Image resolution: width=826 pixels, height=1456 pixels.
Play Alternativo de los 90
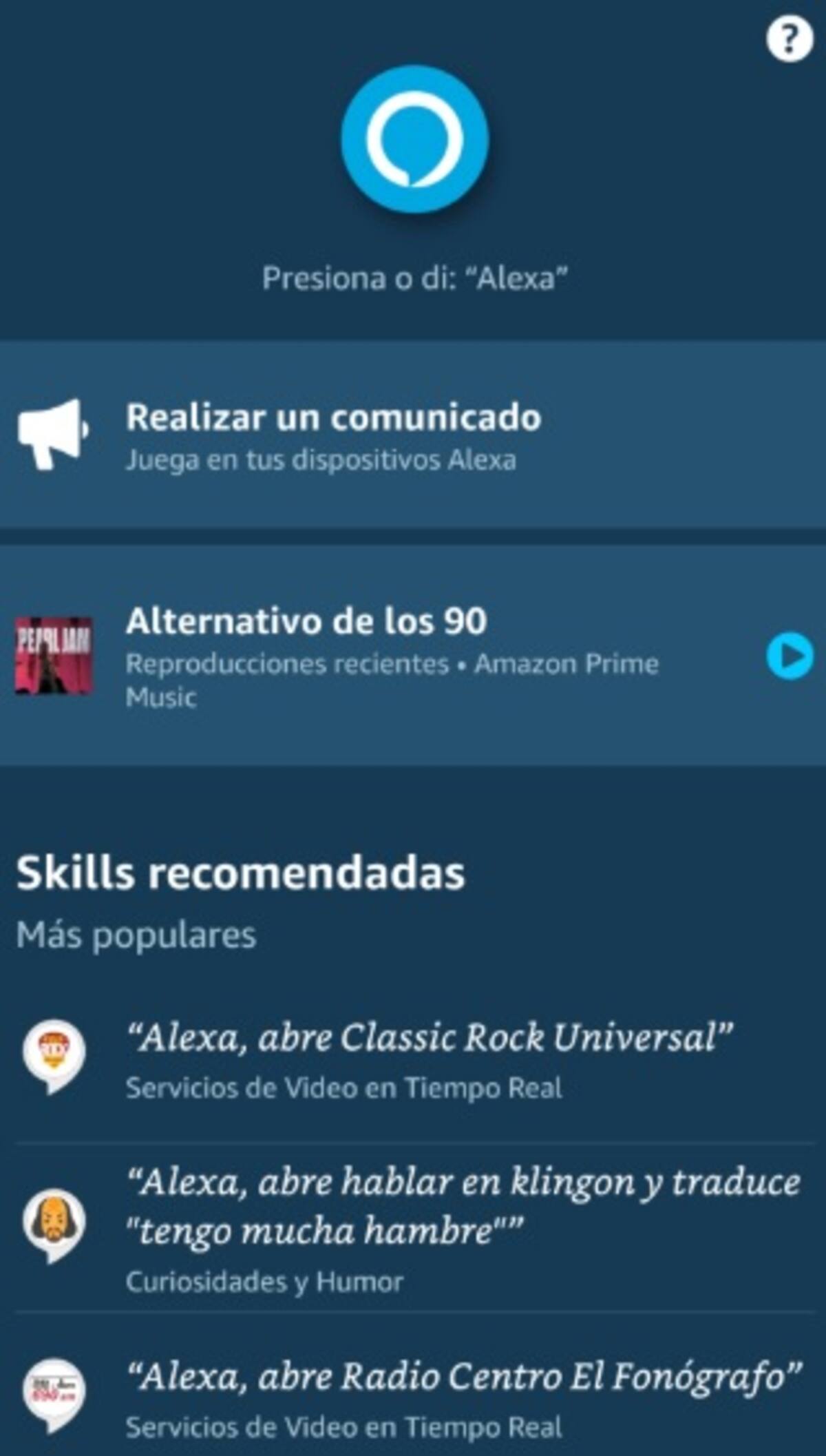coord(789,655)
